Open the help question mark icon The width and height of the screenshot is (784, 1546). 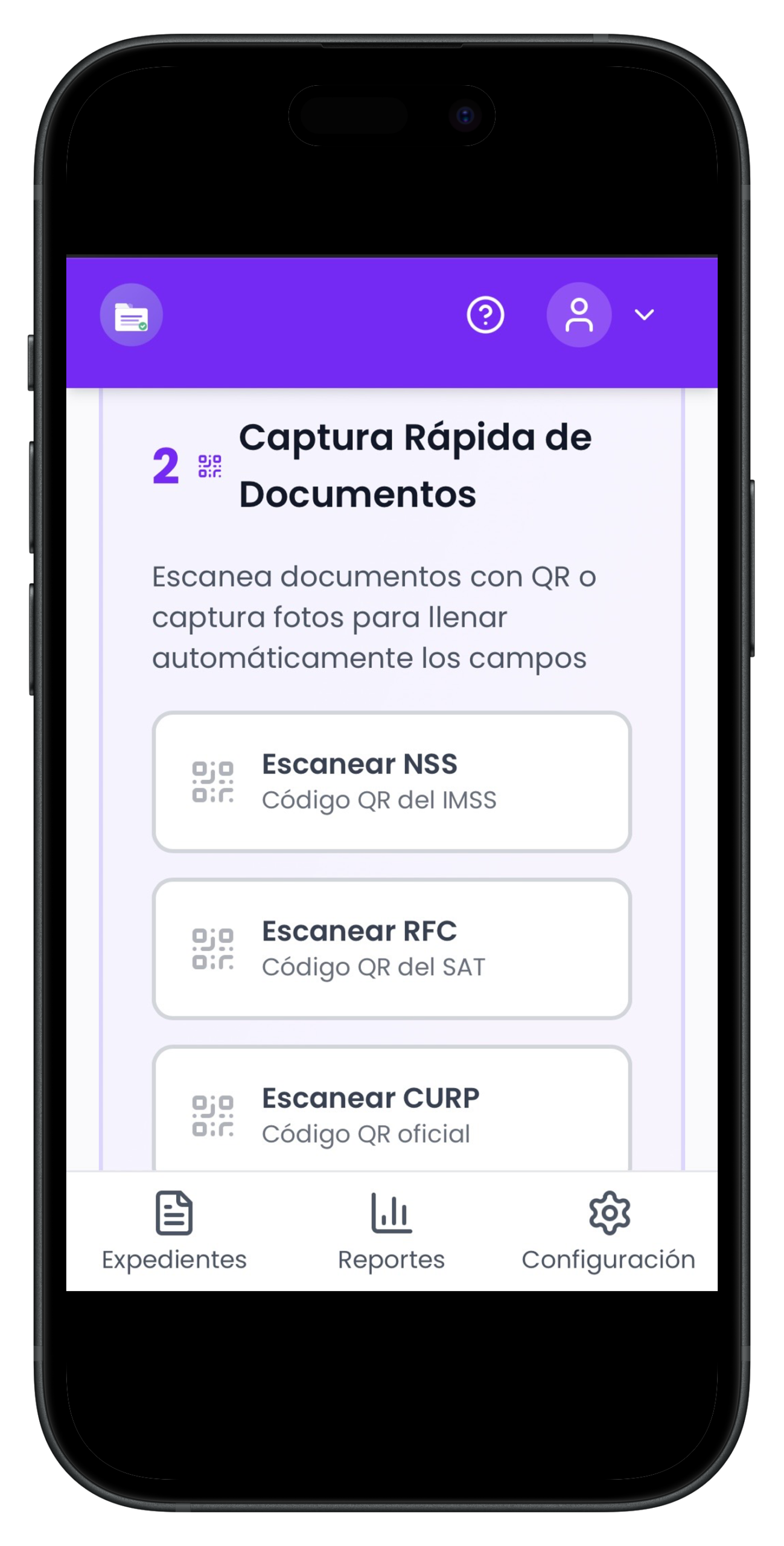pos(485,315)
